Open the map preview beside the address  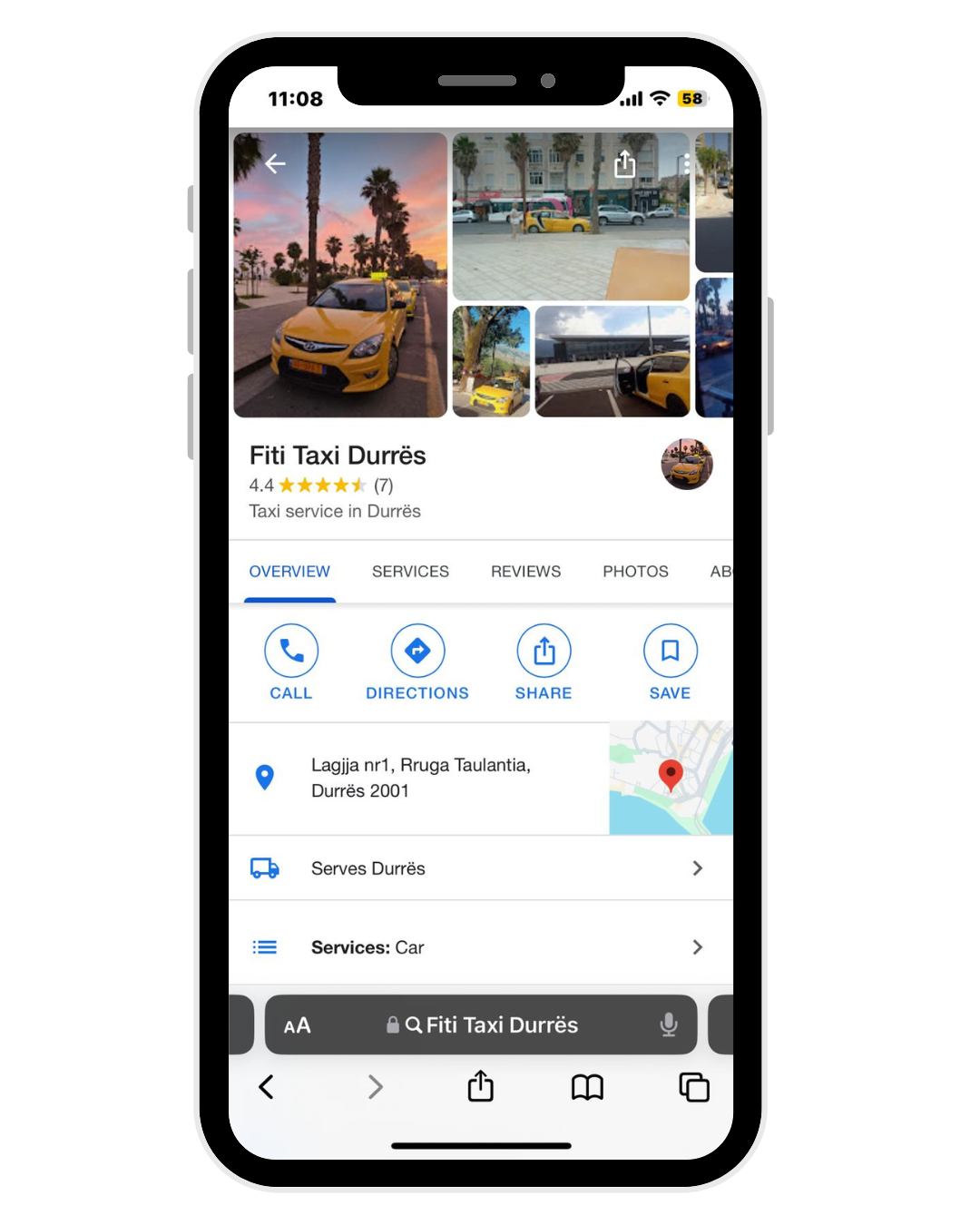671,778
